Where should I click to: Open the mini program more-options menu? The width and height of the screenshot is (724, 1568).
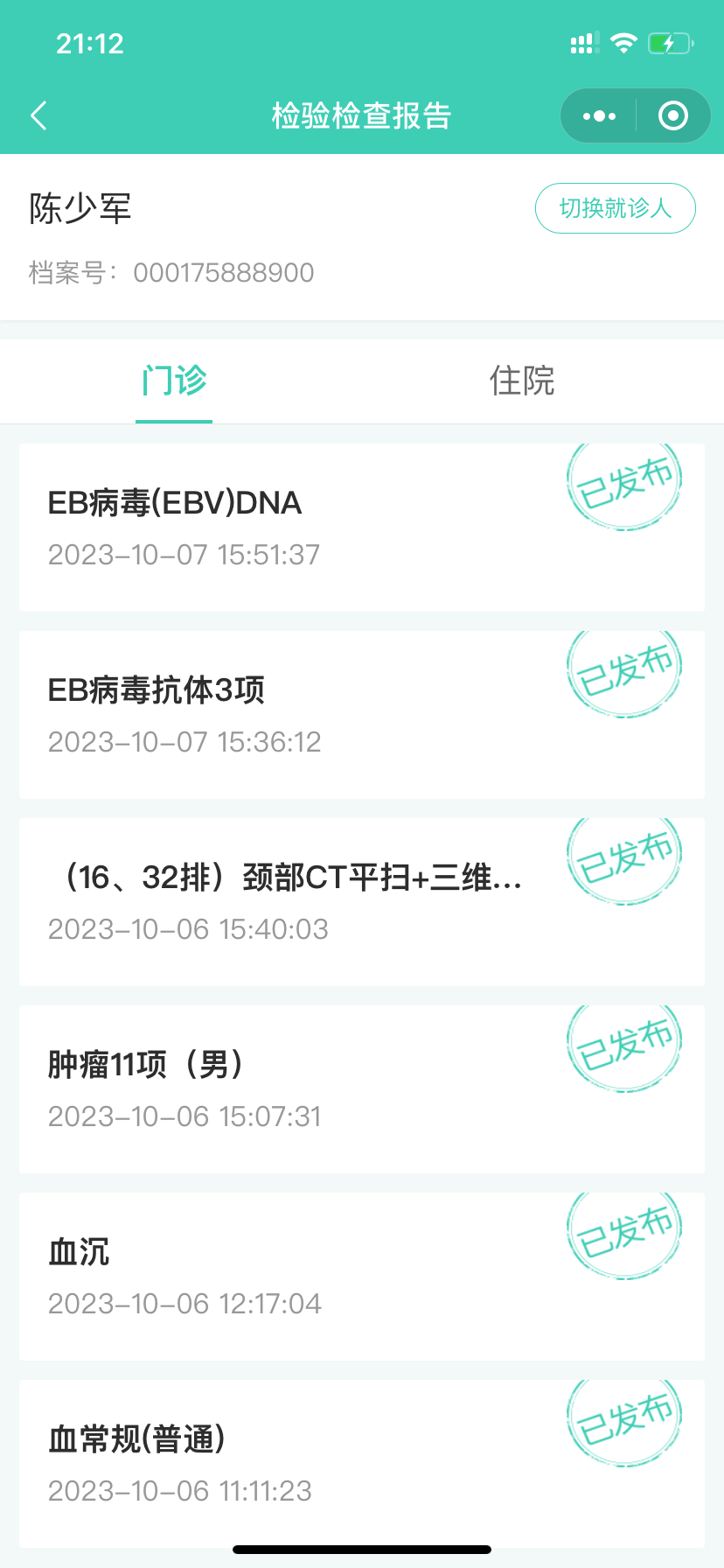[x=599, y=115]
